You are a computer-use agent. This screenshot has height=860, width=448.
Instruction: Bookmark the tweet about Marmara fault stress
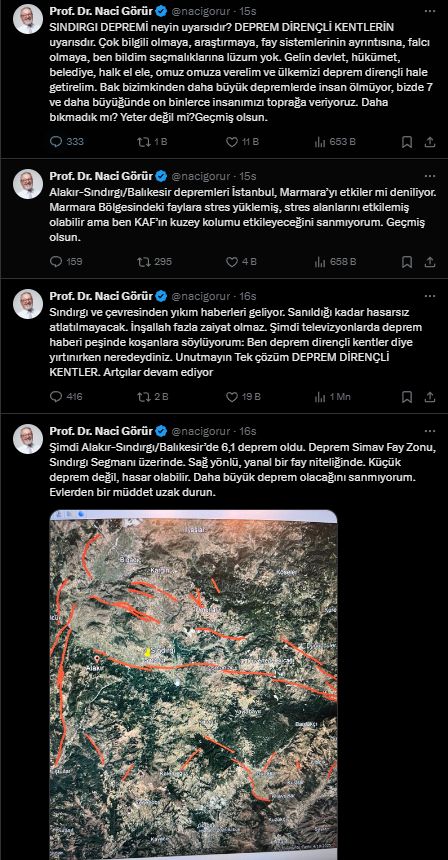point(407,262)
